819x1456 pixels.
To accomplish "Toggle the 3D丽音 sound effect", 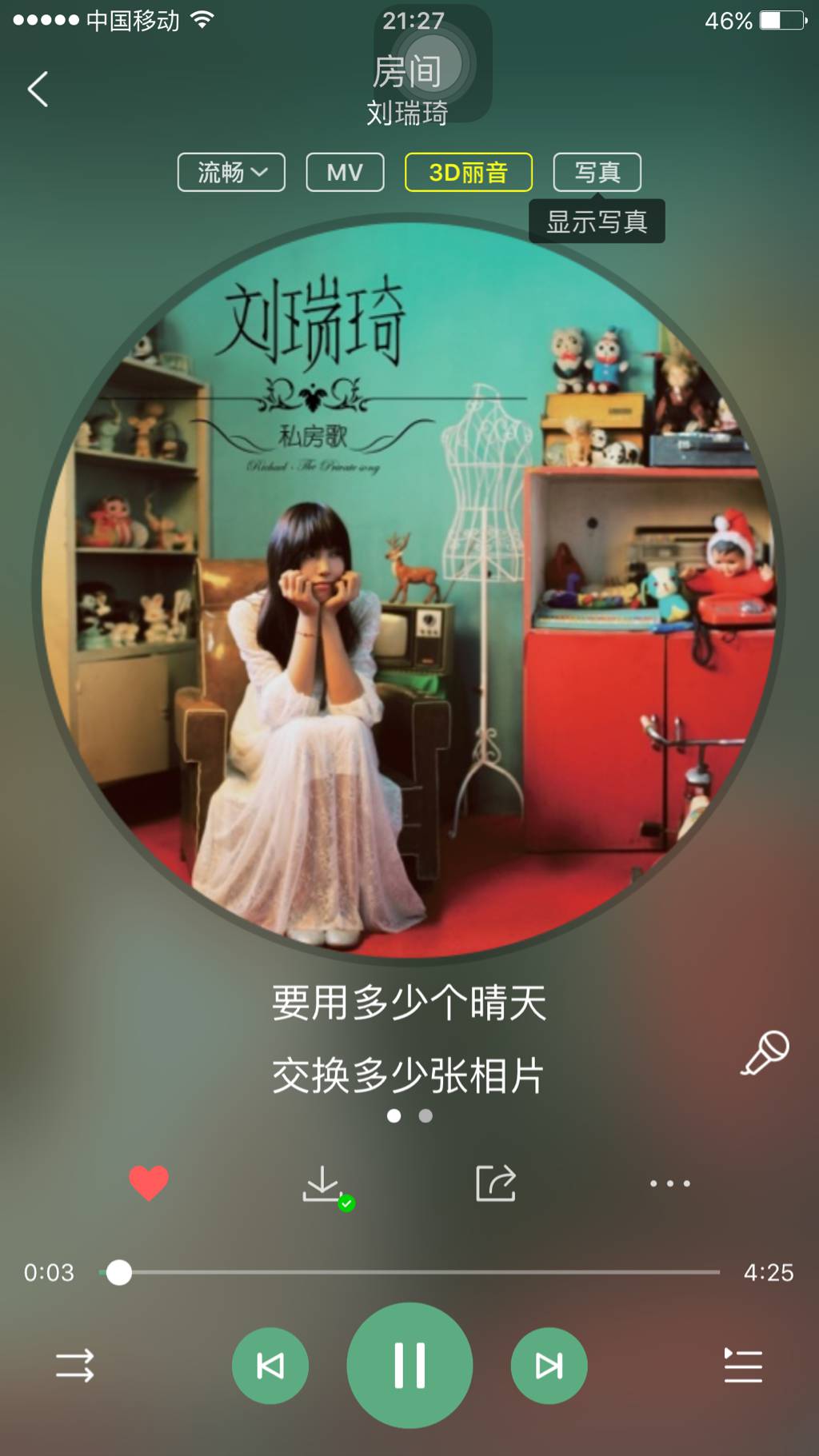I will [469, 172].
